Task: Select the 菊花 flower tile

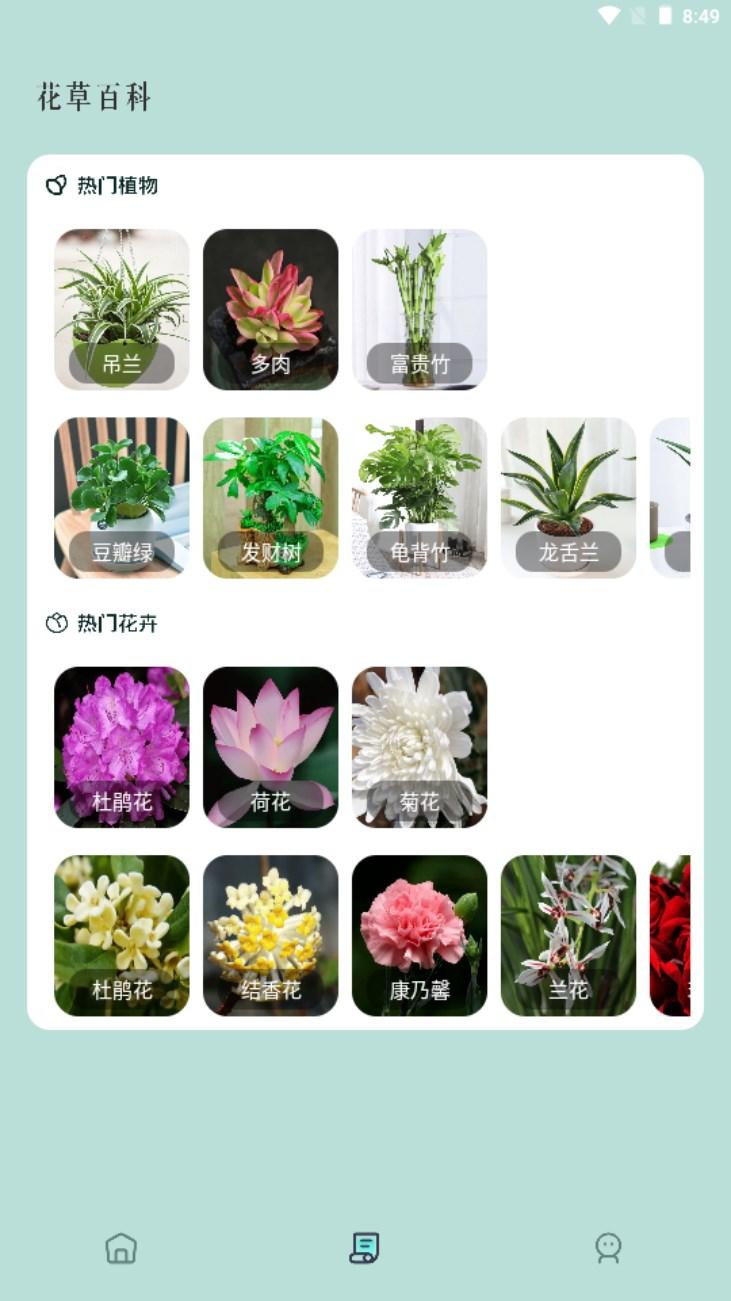Action: [419, 747]
